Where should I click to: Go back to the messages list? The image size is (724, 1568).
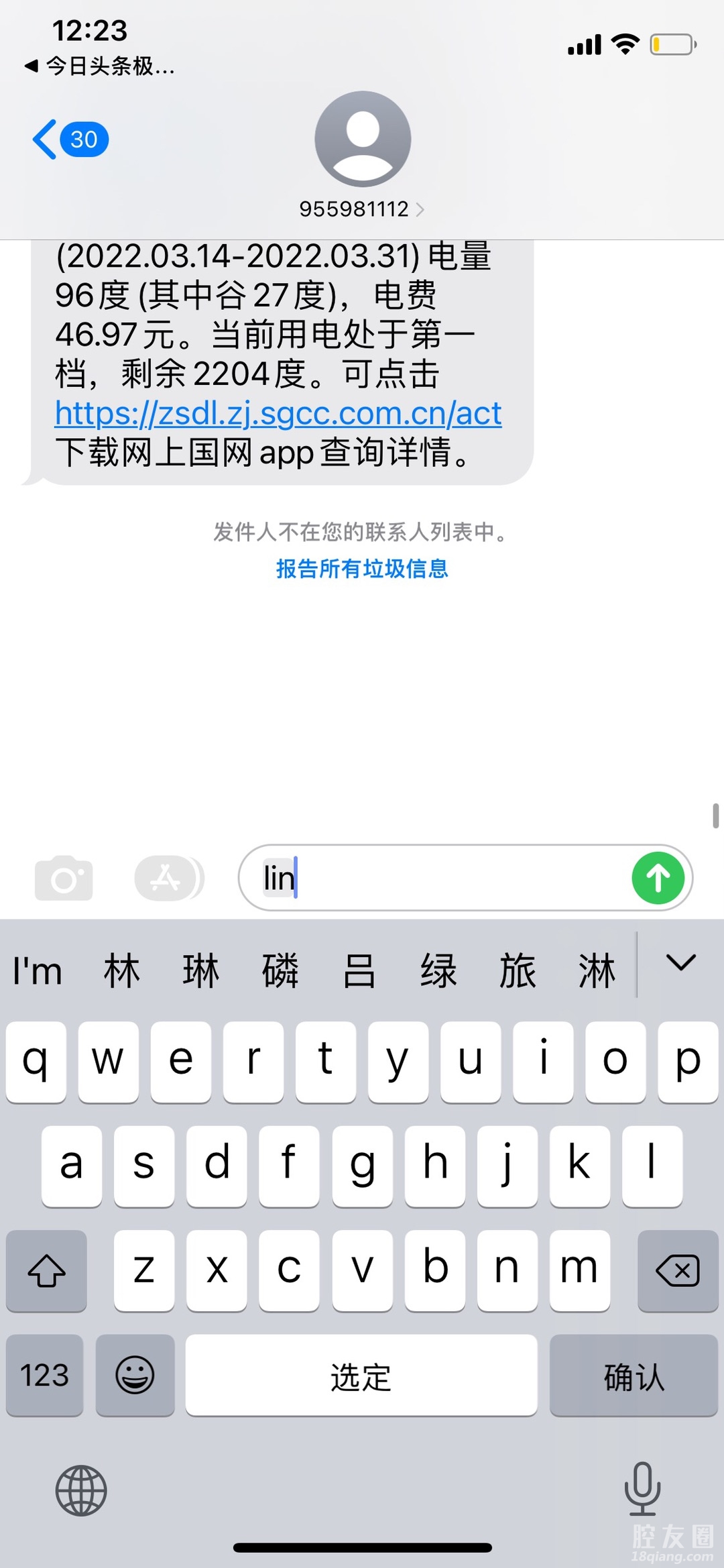68,139
